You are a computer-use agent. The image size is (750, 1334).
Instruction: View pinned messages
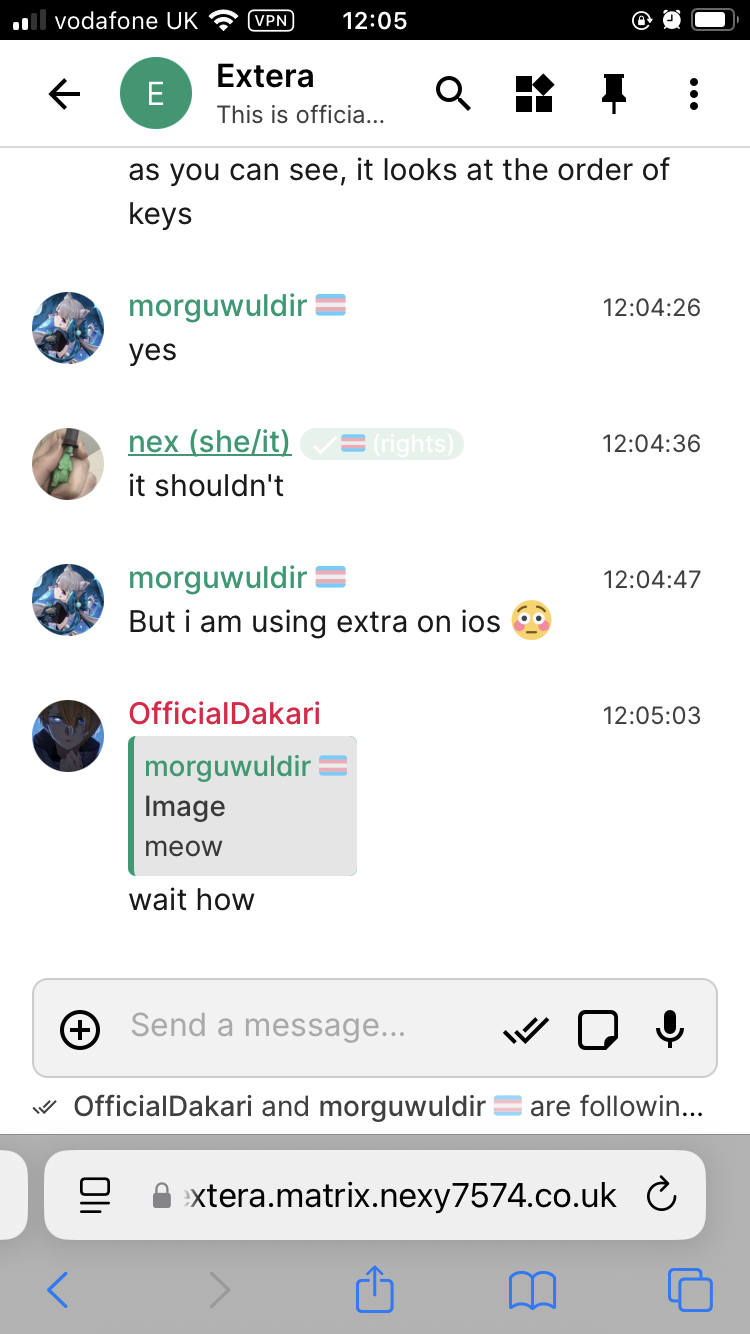pos(613,95)
